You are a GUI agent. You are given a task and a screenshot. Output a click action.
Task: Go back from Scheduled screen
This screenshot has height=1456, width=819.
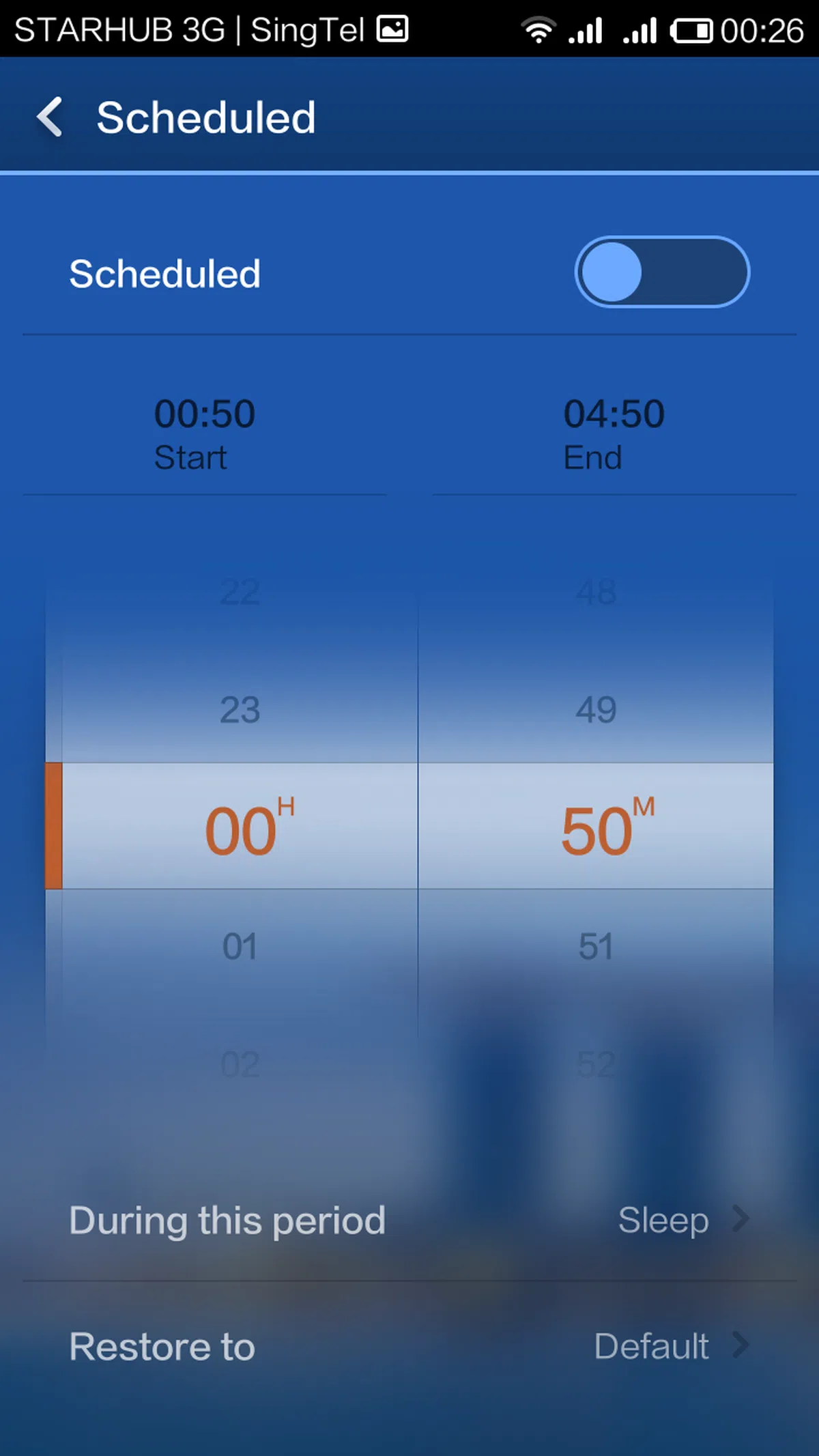click(x=51, y=117)
